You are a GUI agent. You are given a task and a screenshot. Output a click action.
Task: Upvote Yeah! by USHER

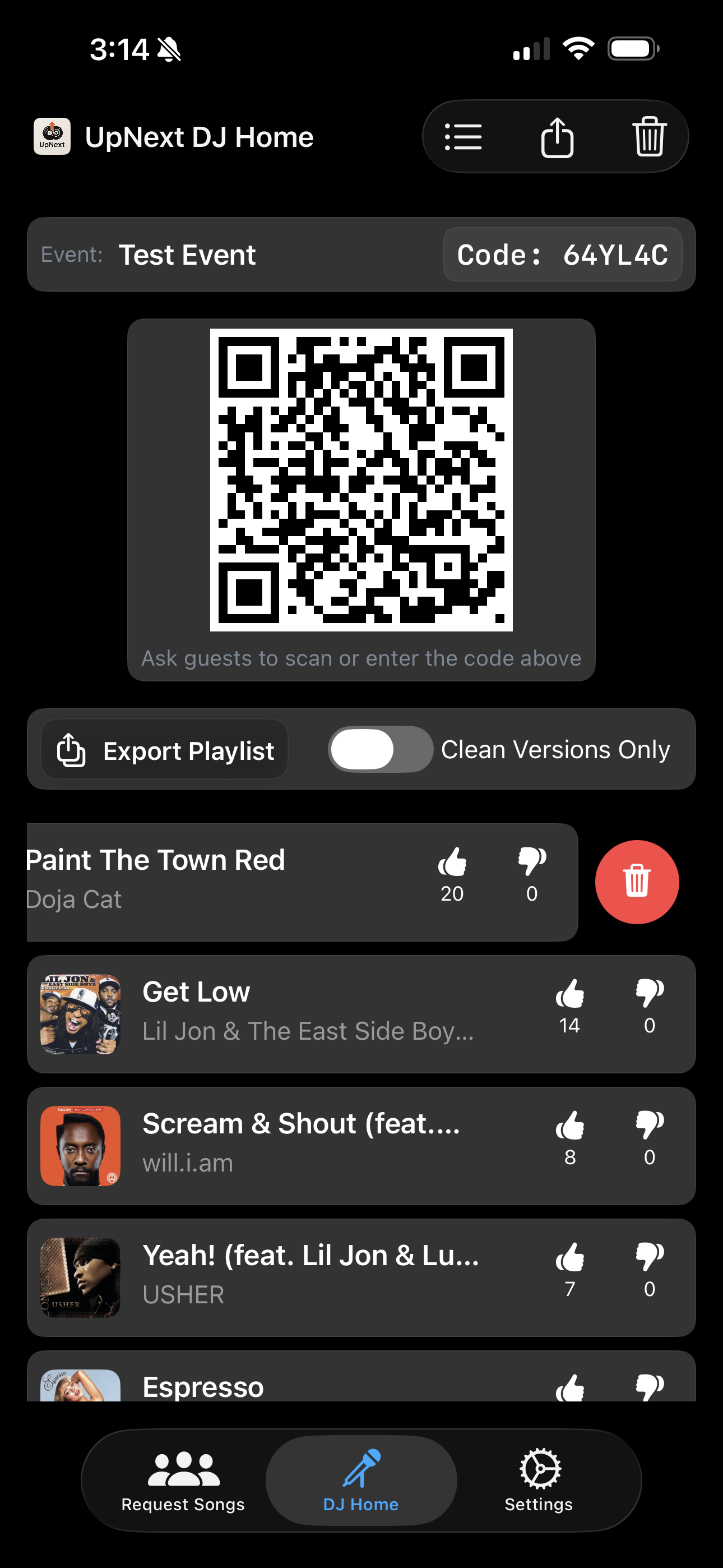(569, 1258)
